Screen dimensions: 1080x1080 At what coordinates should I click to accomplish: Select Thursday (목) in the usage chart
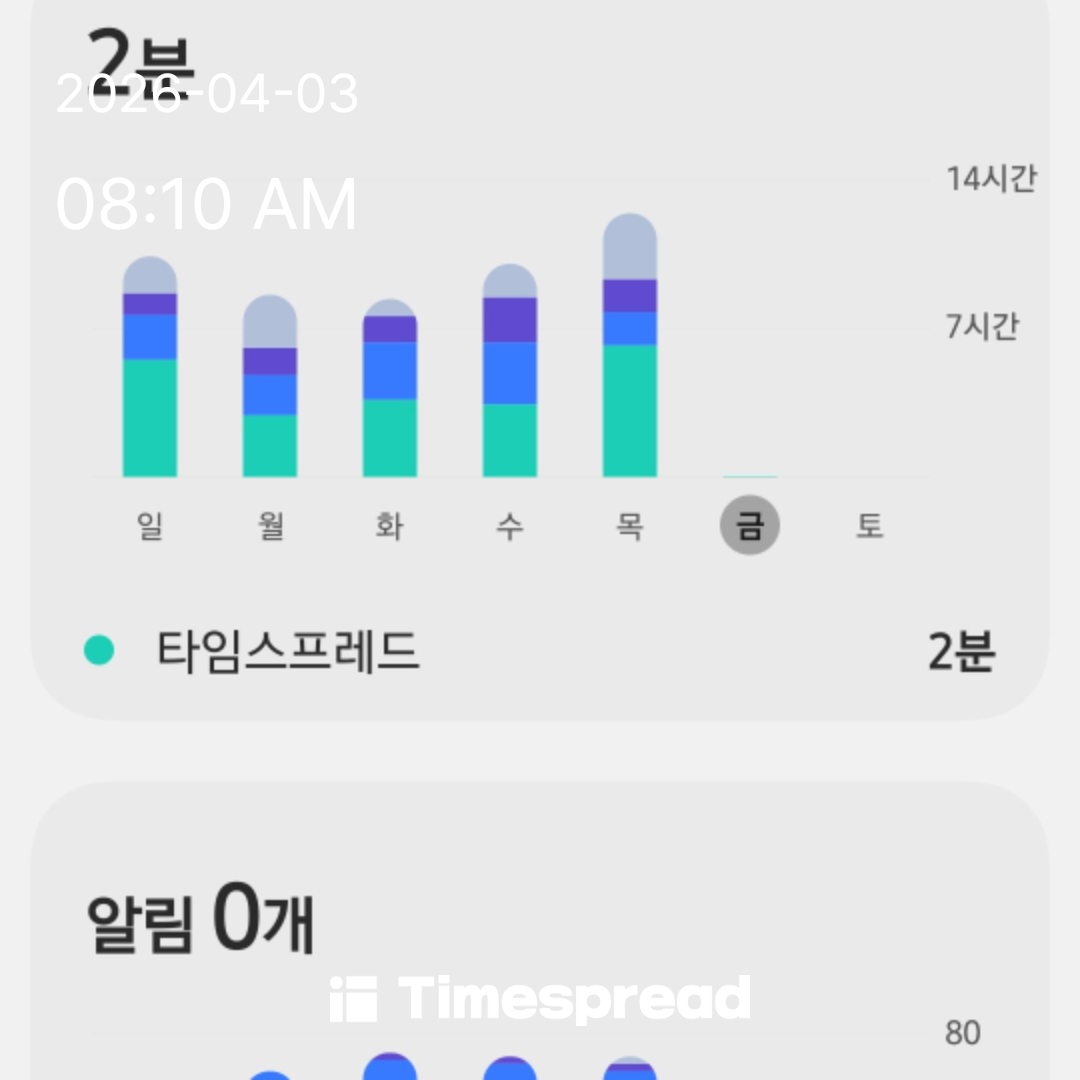pos(630,526)
